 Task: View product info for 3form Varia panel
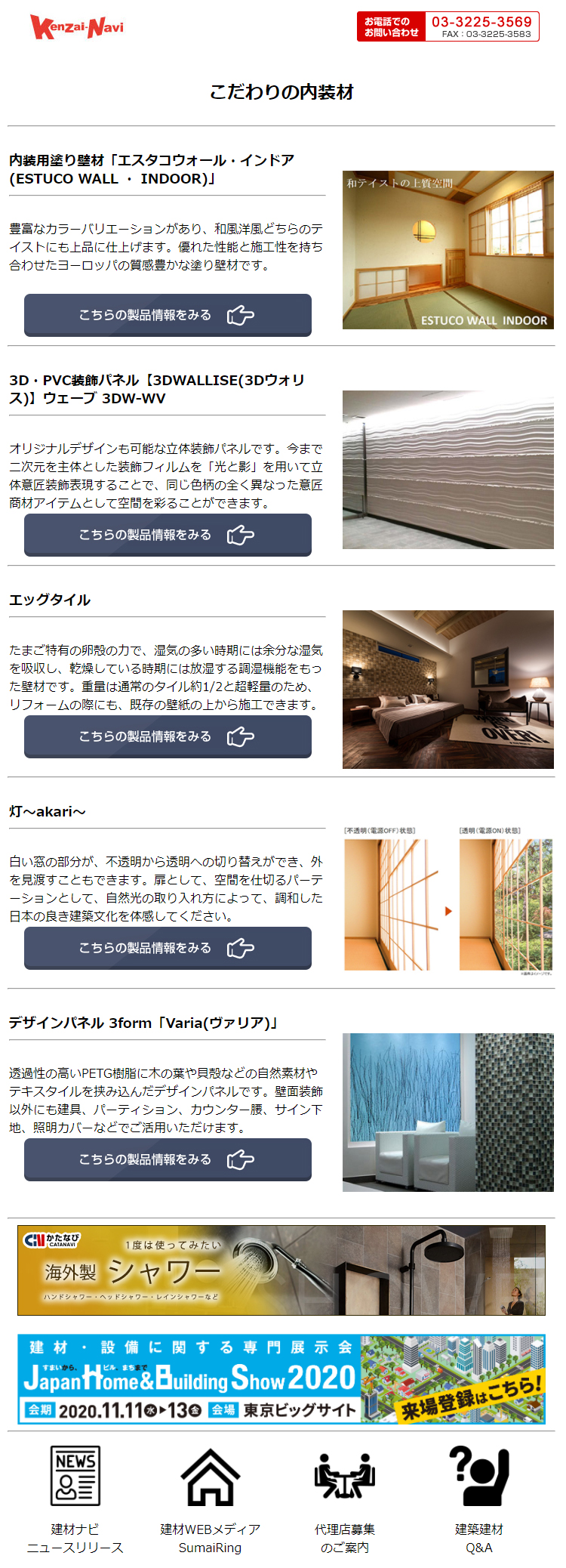tap(168, 1159)
